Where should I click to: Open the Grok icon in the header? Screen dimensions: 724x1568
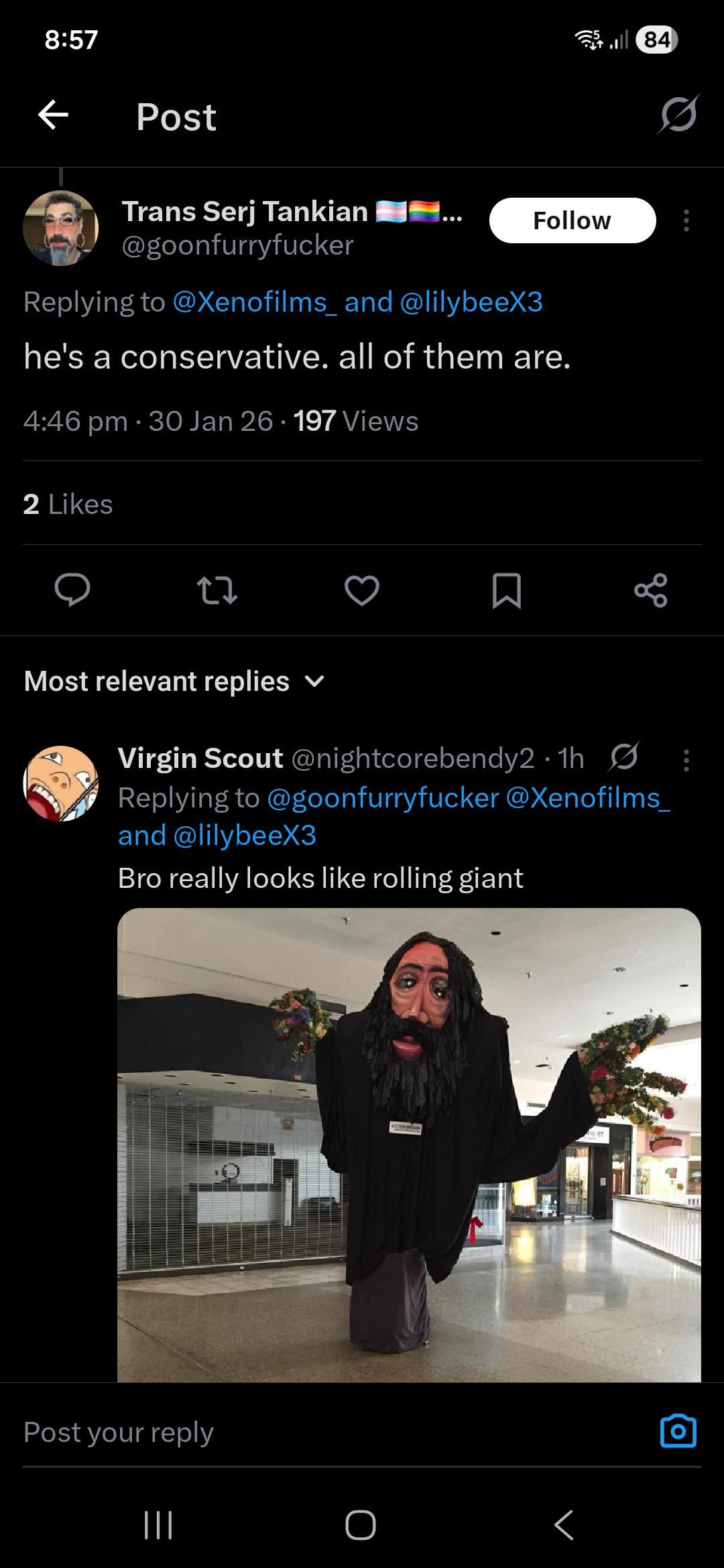point(678,115)
